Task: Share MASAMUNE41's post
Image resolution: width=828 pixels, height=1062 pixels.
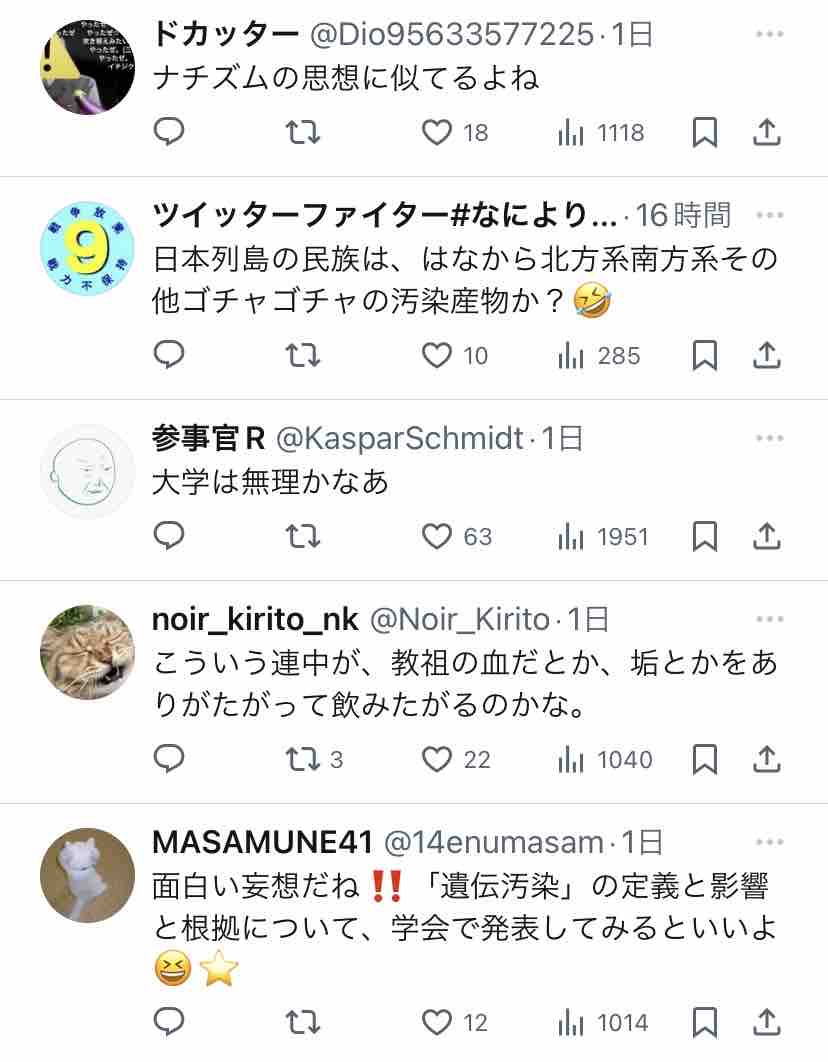Action: pyautogui.click(x=766, y=1022)
